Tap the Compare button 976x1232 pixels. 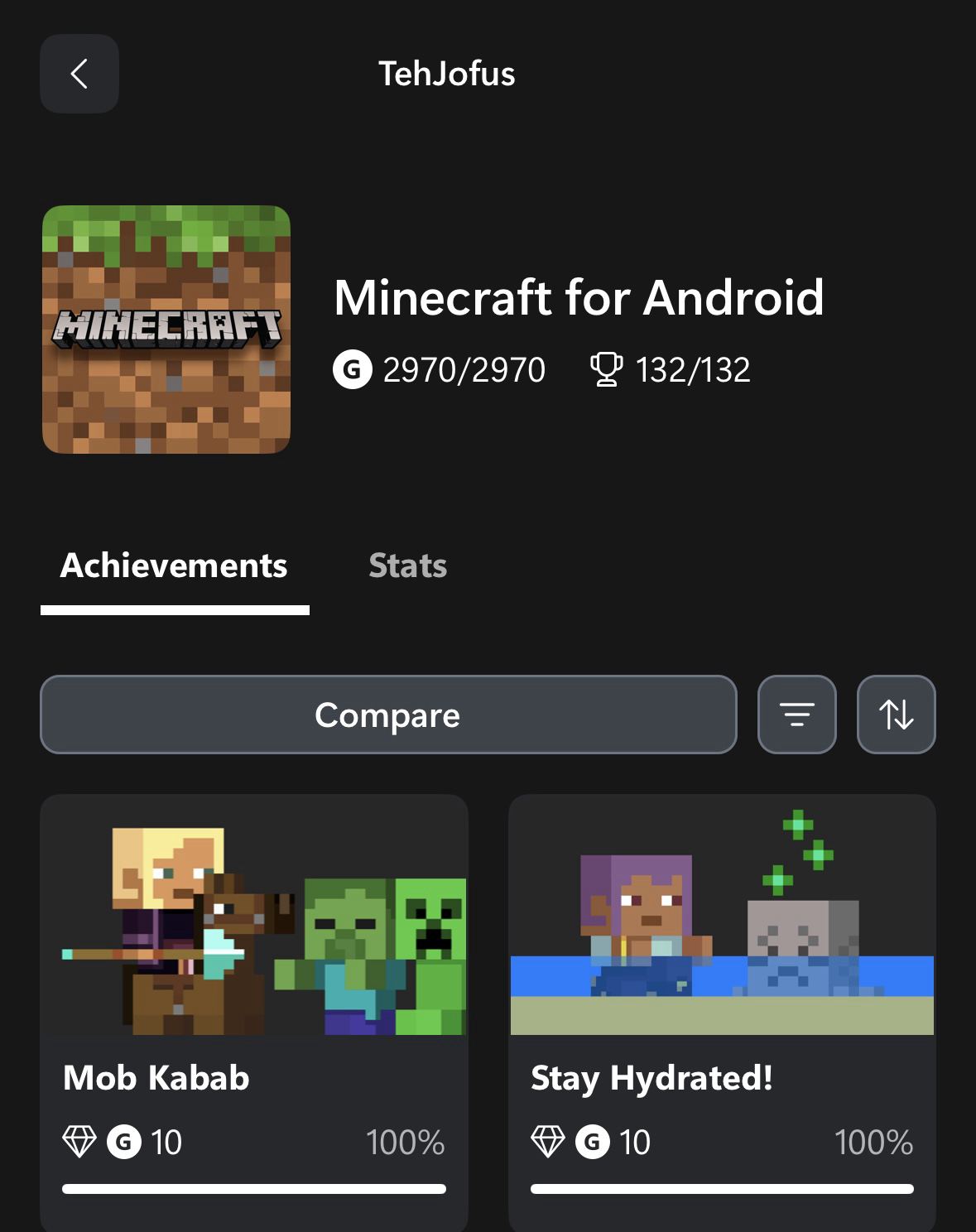pos(387,715)
